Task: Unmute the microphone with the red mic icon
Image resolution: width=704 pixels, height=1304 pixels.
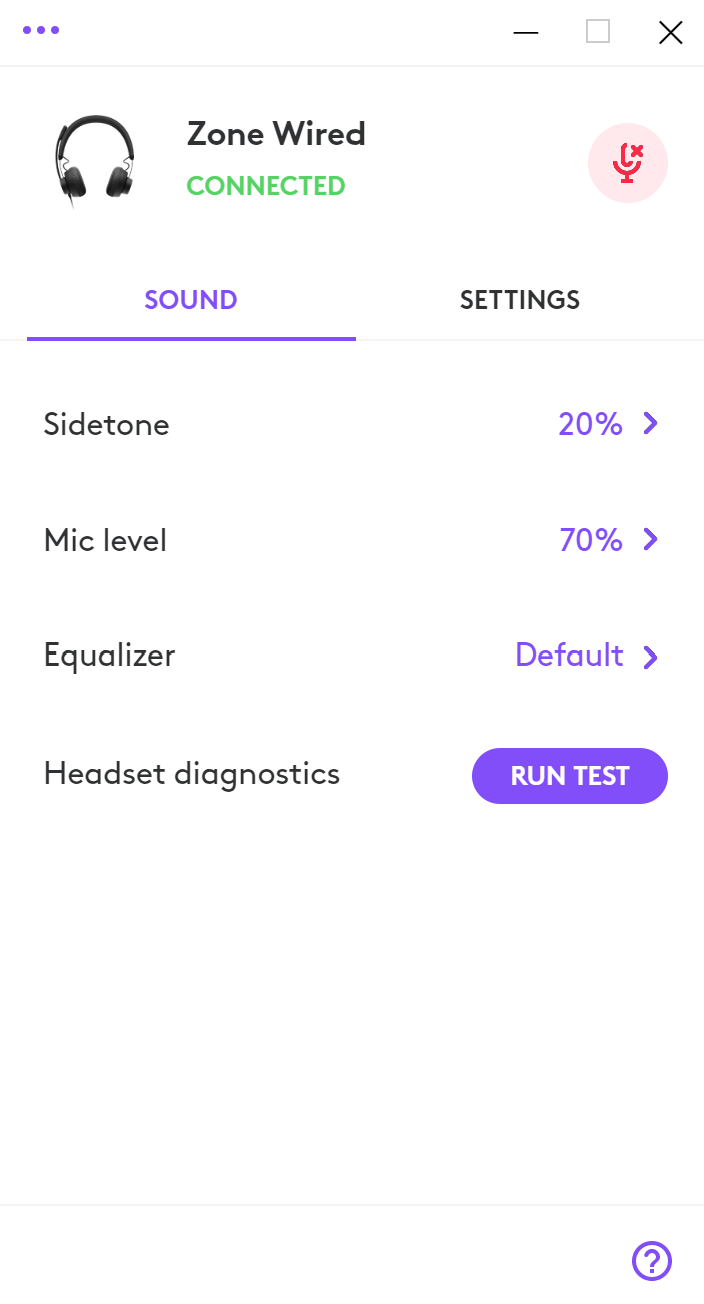Action: pyautogui.click(x=628, y=163)
